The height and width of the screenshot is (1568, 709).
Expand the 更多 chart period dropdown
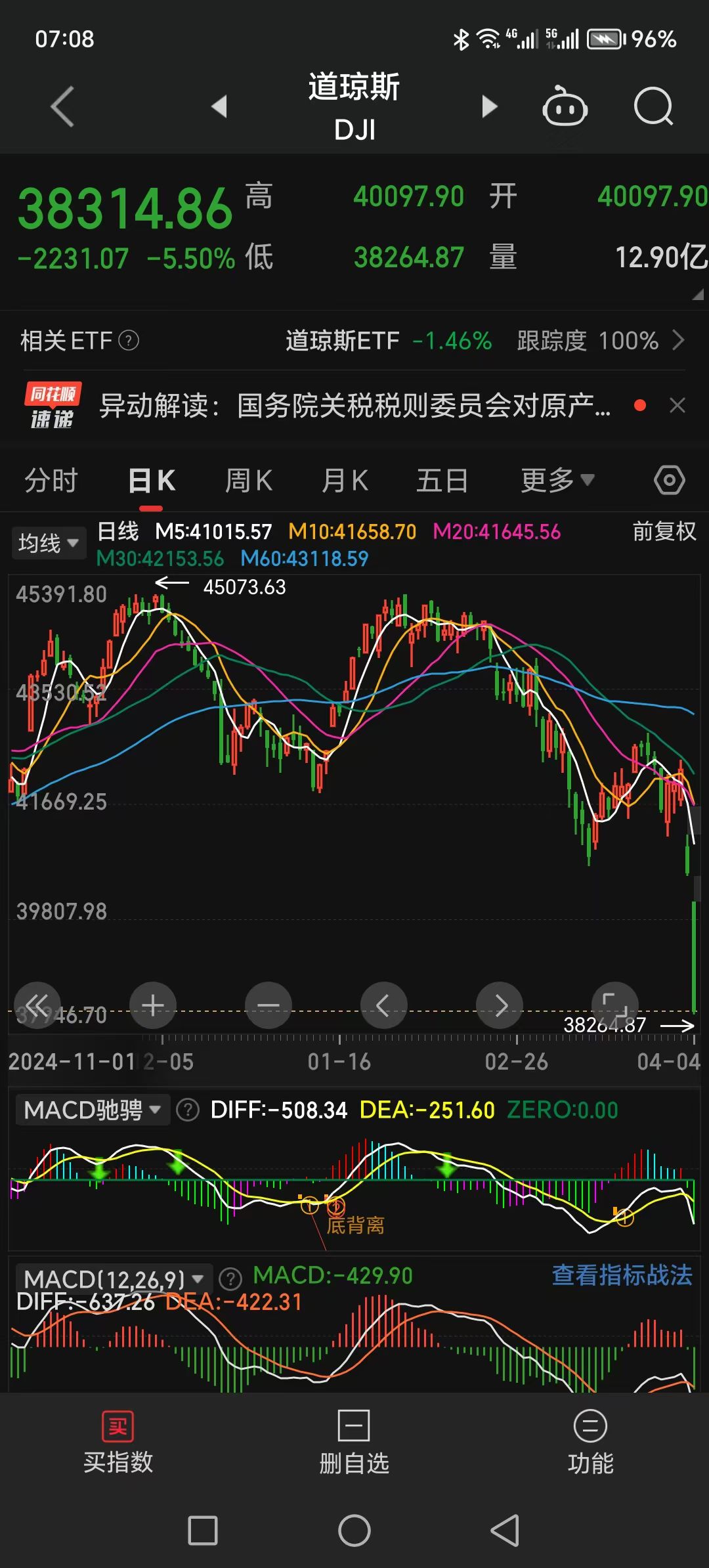(557, 481)
